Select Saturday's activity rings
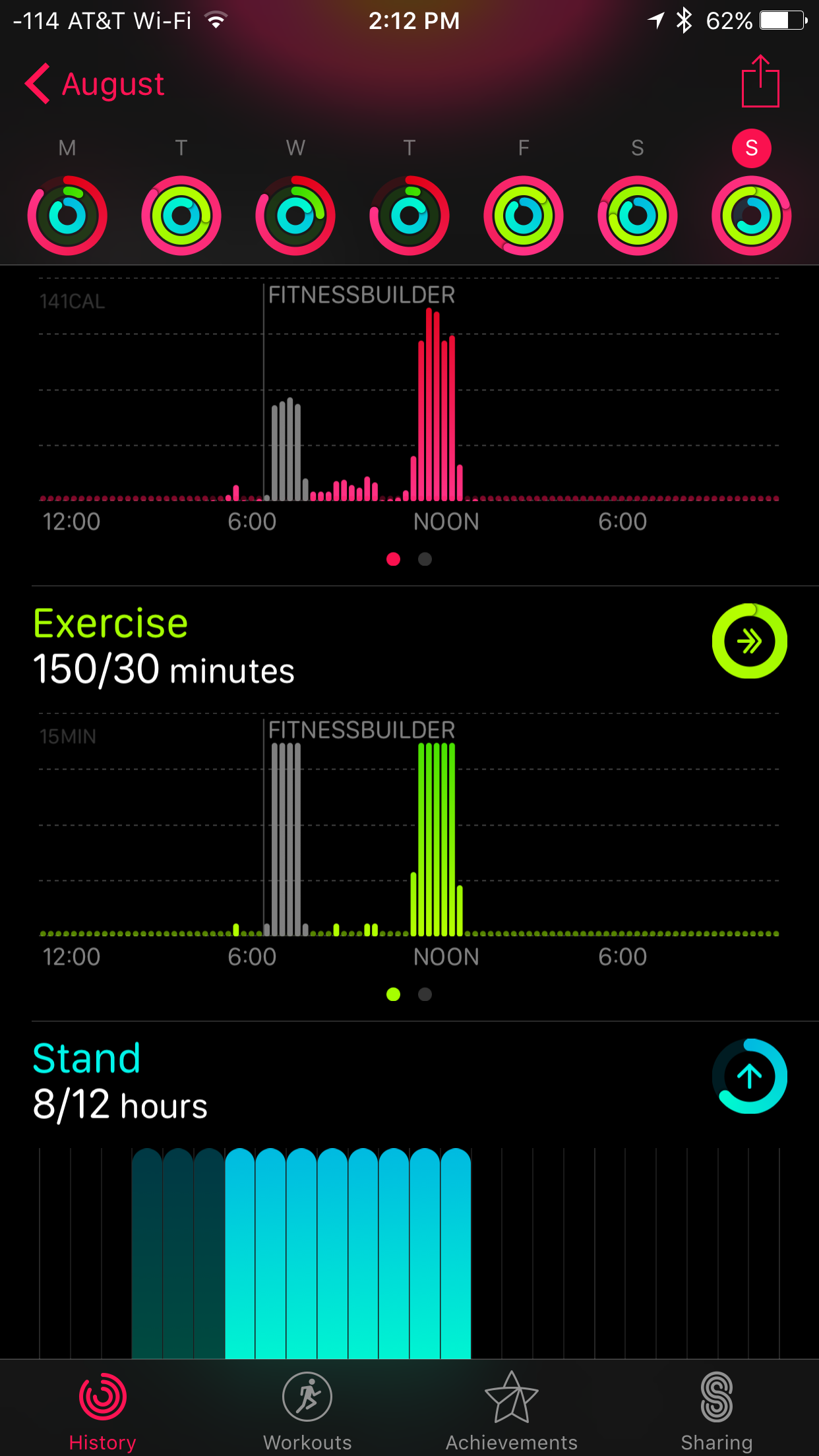819x1456 pixels. 638,216
